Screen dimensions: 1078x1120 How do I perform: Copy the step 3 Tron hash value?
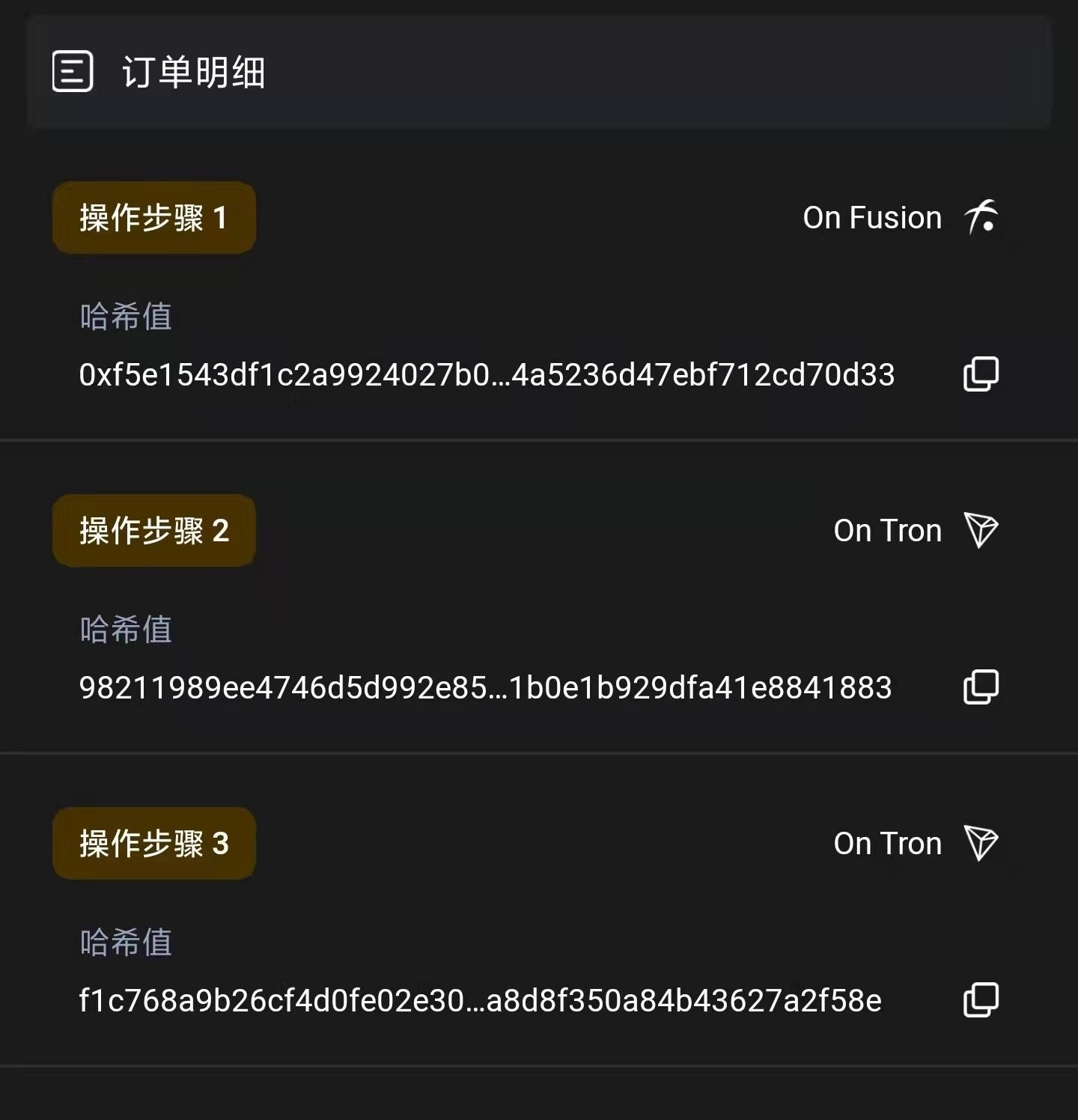(981, 1000)
